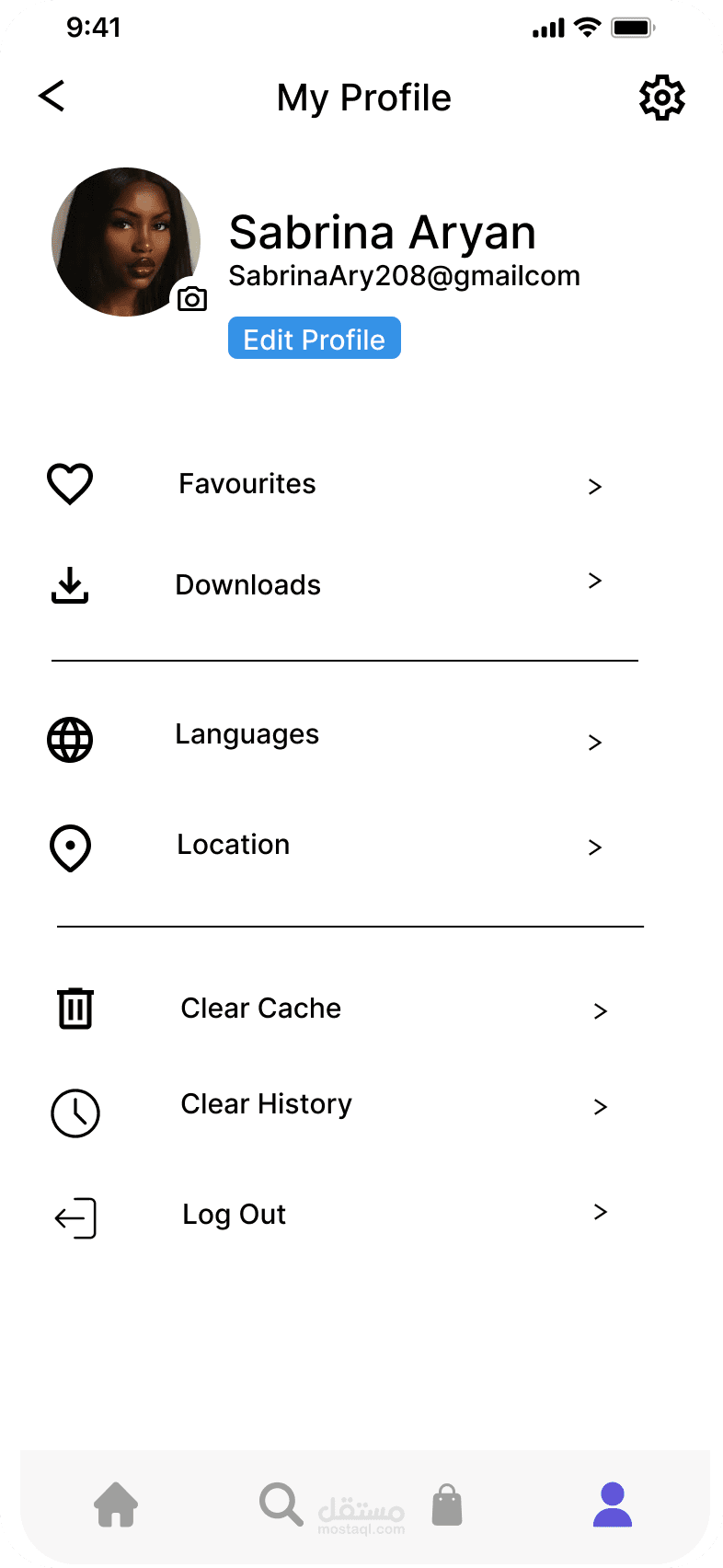This screenshot has height=1568, width=723.
Task: Tap the Log Out row
Action: click(x=235, y=1215)
